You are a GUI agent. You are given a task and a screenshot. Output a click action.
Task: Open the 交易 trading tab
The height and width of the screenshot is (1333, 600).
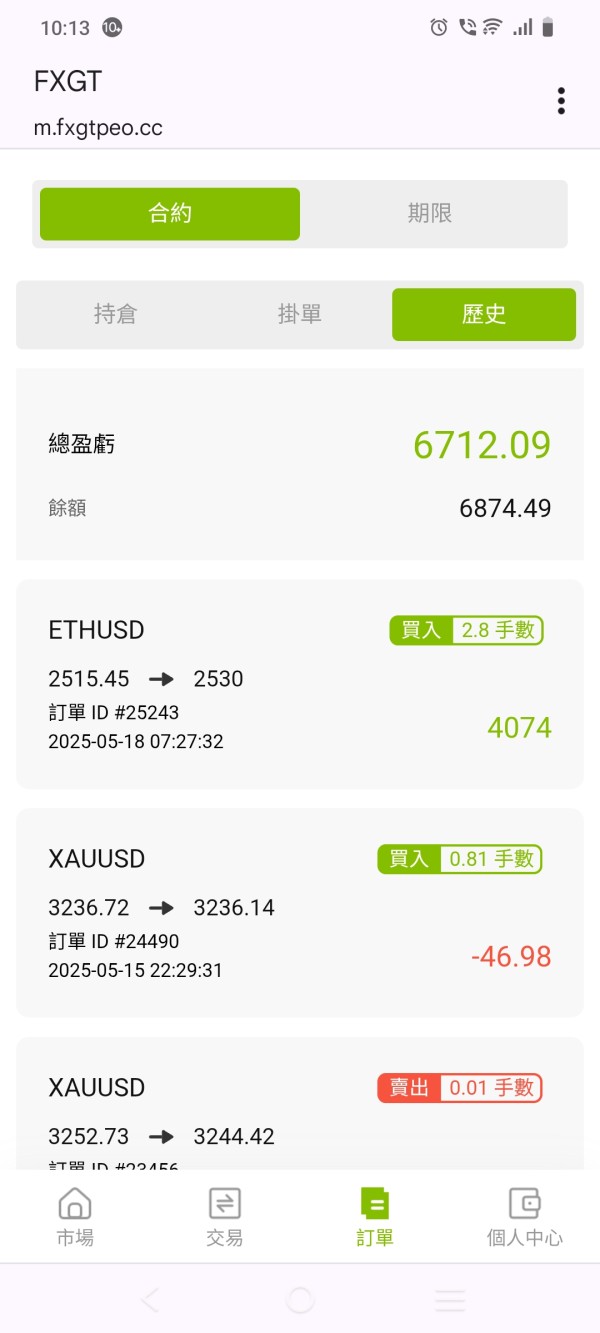click(x=225, y=1216)
